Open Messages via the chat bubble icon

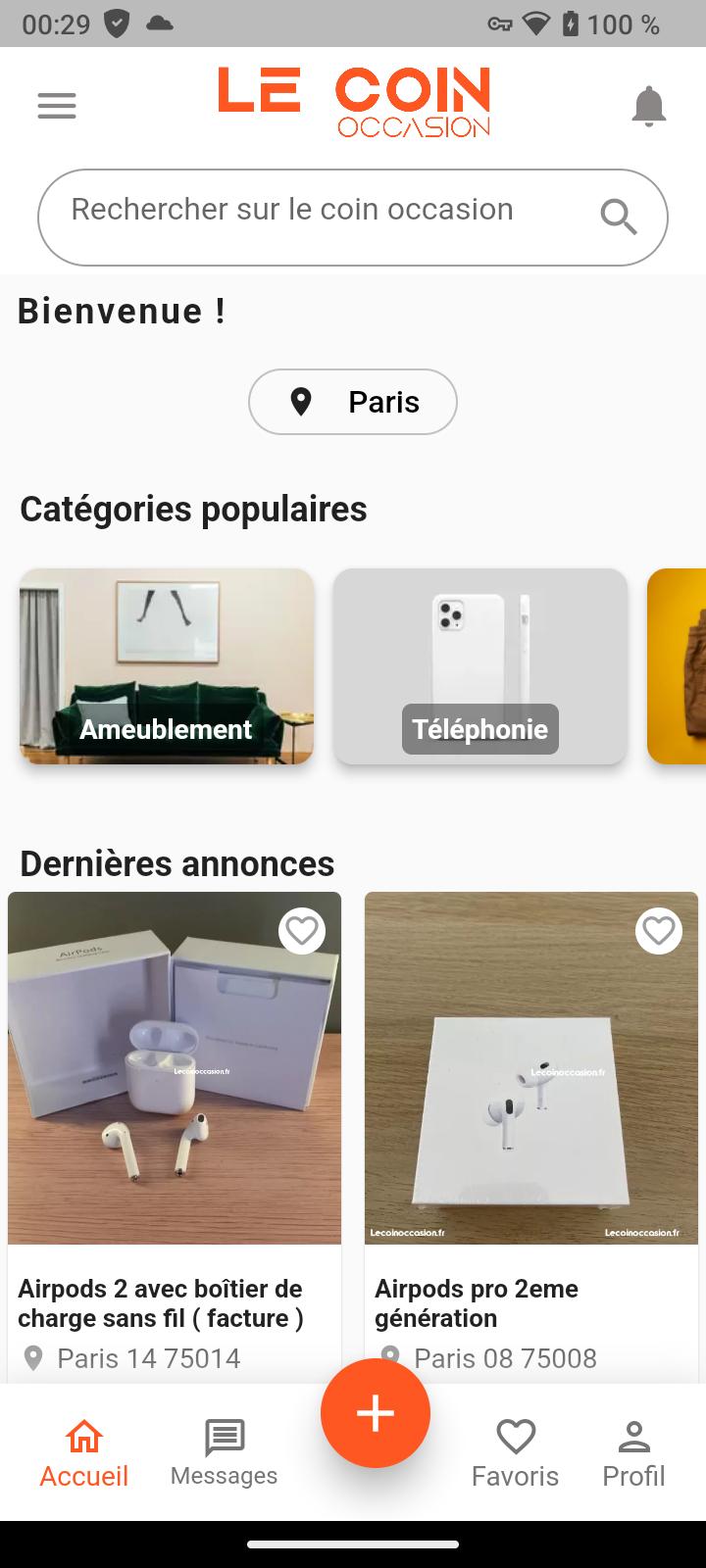pyautogui.click(x=224, y=1437)
